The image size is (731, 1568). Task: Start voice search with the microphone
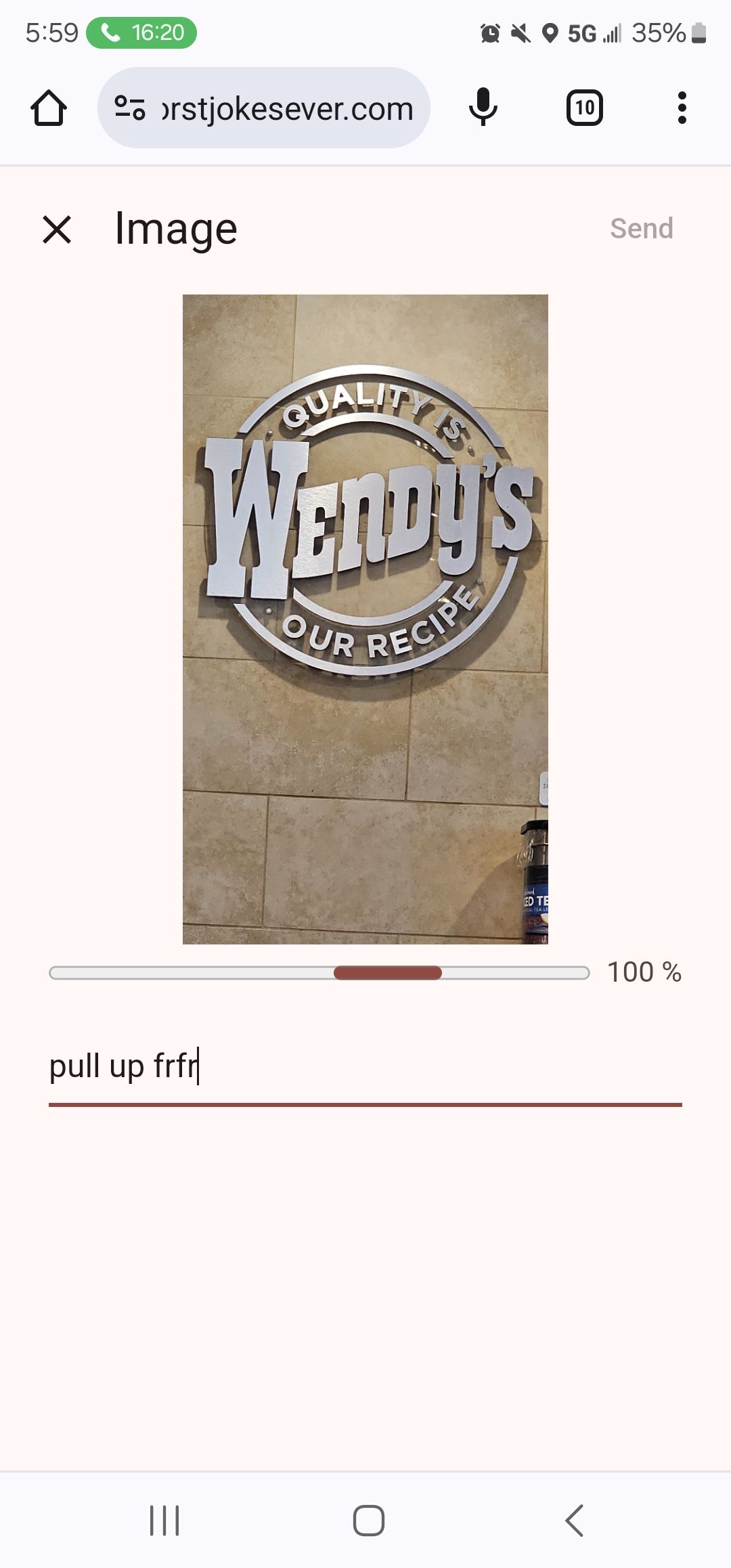483,108
